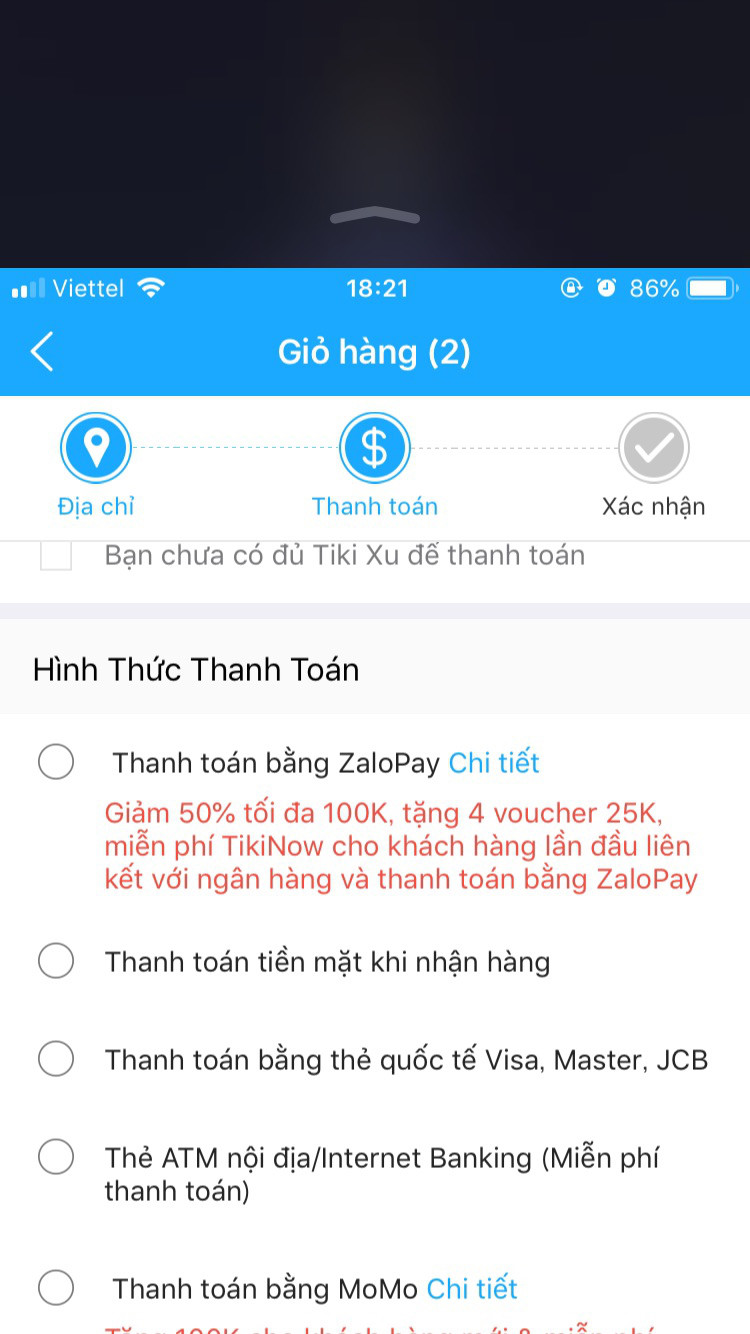The width and height of the screenshot is (750, 1334).
Task: Go back from the Giỏ hàng screen
Action: pos(42,352)
